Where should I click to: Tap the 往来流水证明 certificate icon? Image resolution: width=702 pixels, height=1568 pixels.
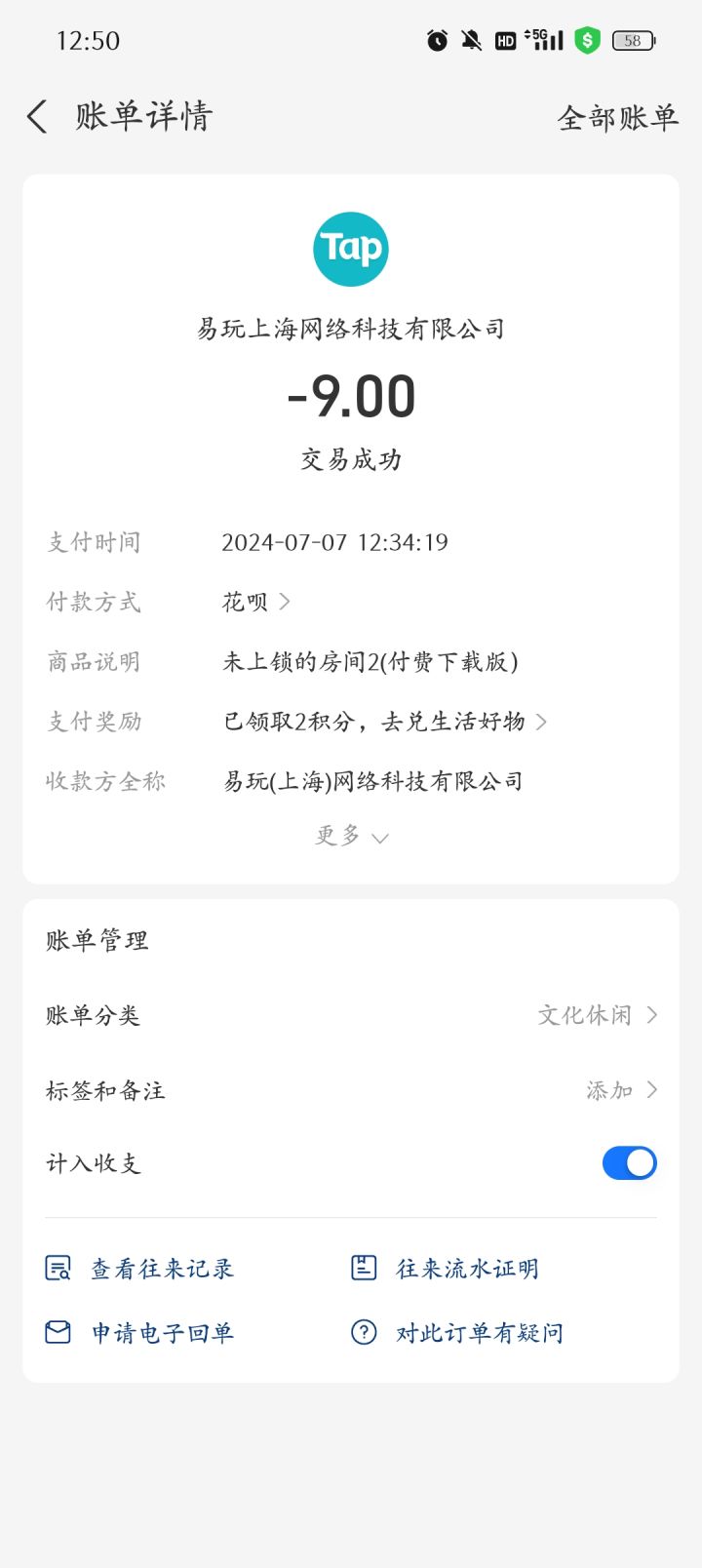[364, 1268]
